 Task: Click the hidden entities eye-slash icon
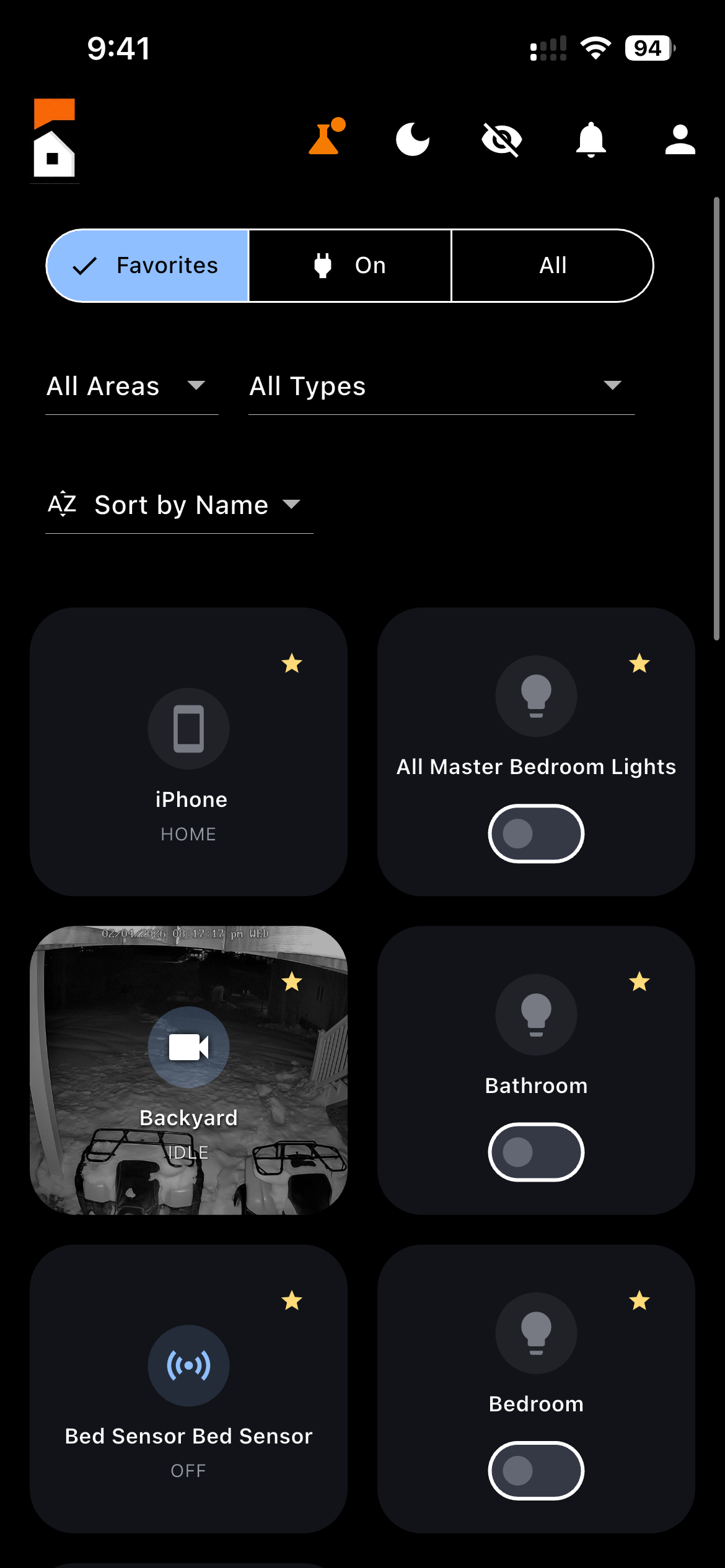(x=501, y=139)
